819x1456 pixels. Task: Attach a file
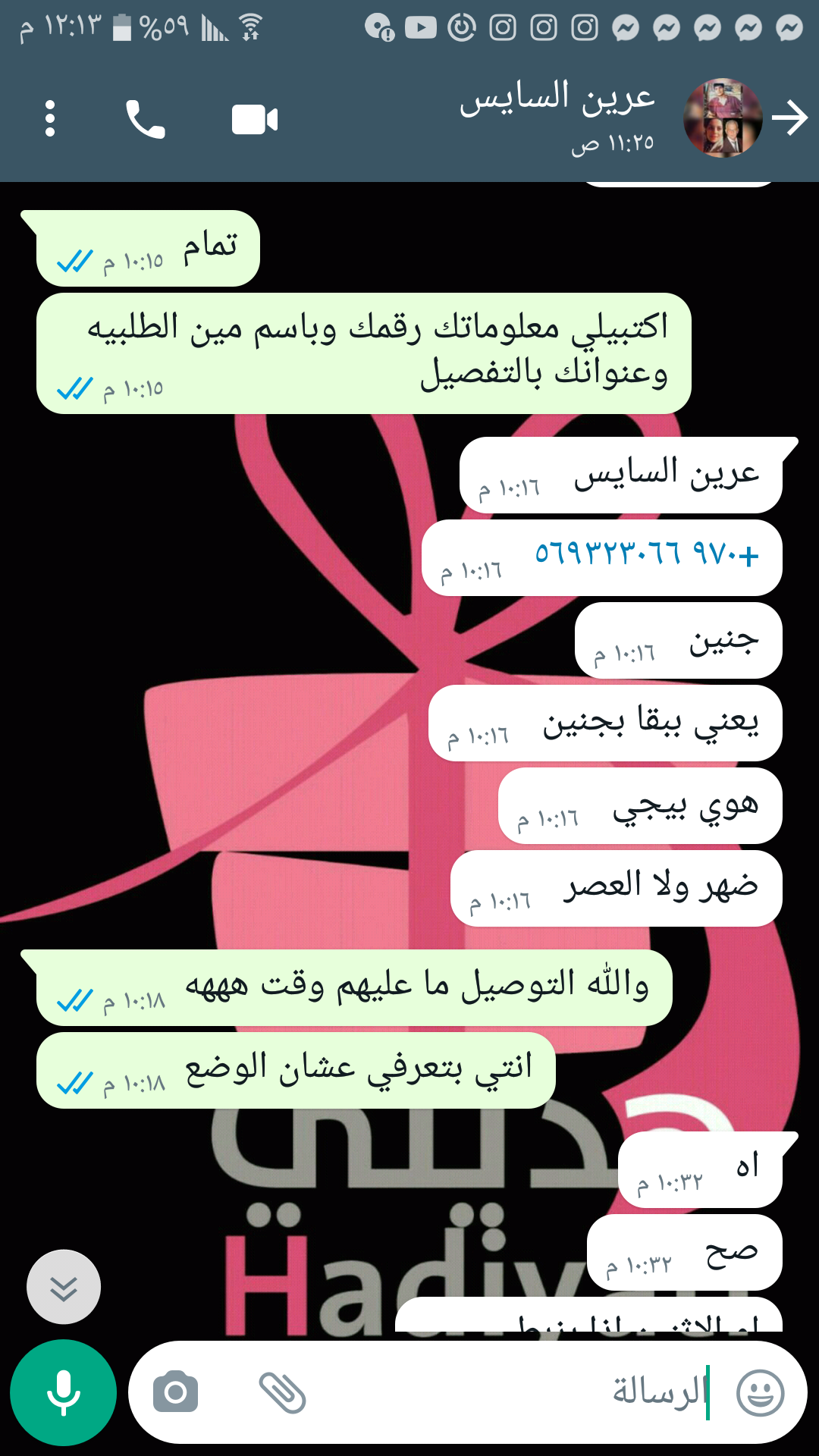(x=282, y=1392)
